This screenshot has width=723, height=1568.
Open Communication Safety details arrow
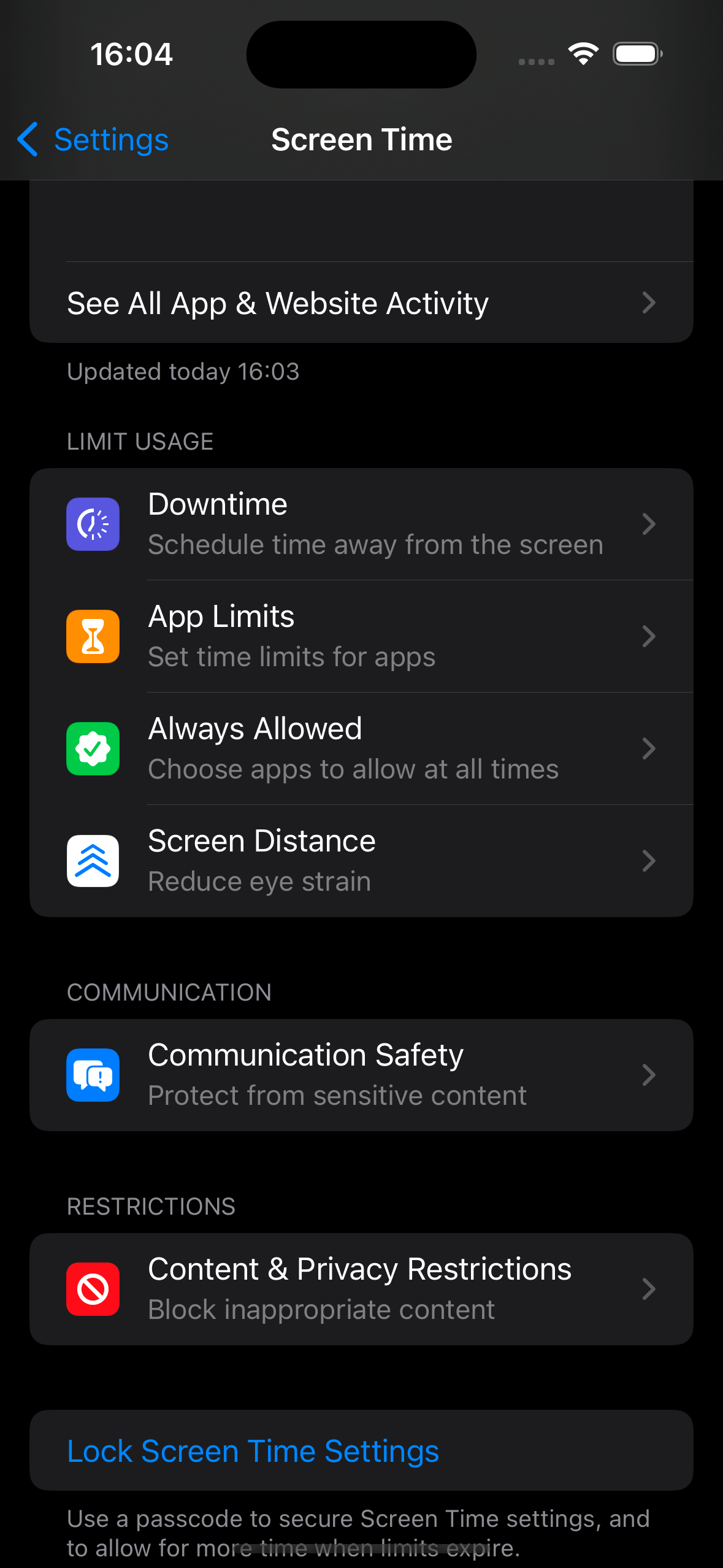[x=649, y=1074]
